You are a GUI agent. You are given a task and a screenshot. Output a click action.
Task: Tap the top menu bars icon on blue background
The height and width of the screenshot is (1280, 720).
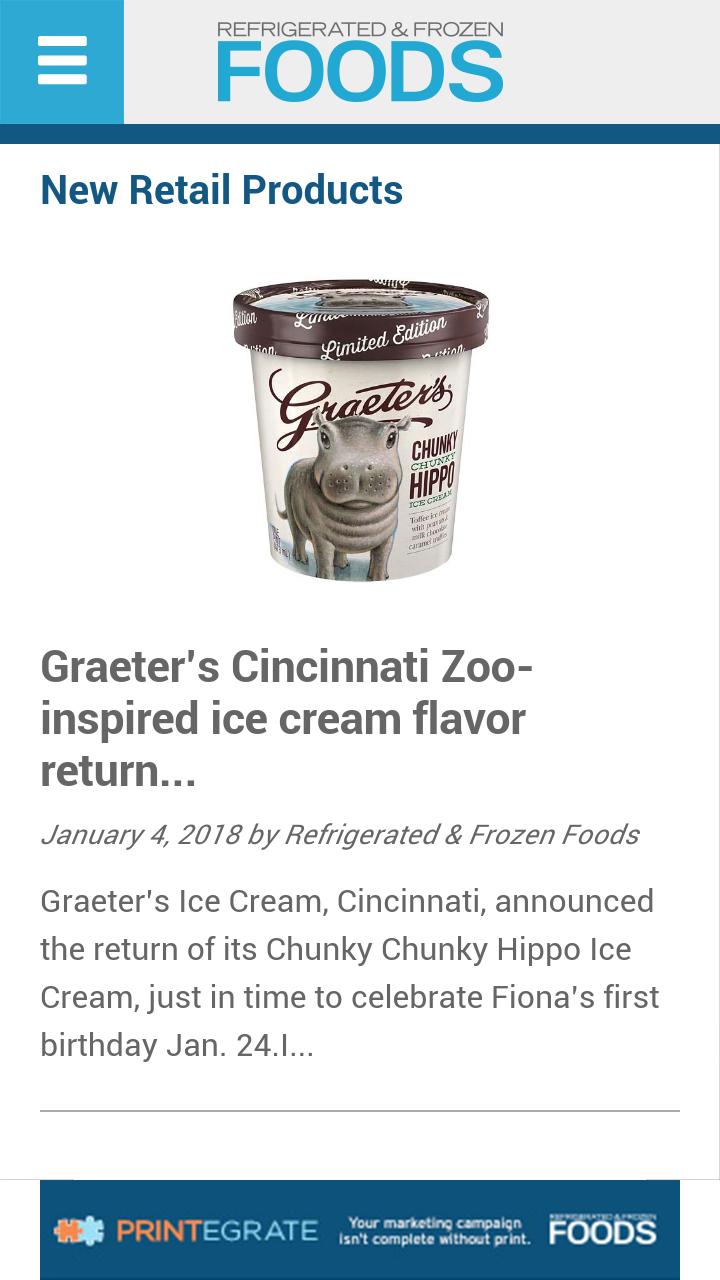[62, 61]
